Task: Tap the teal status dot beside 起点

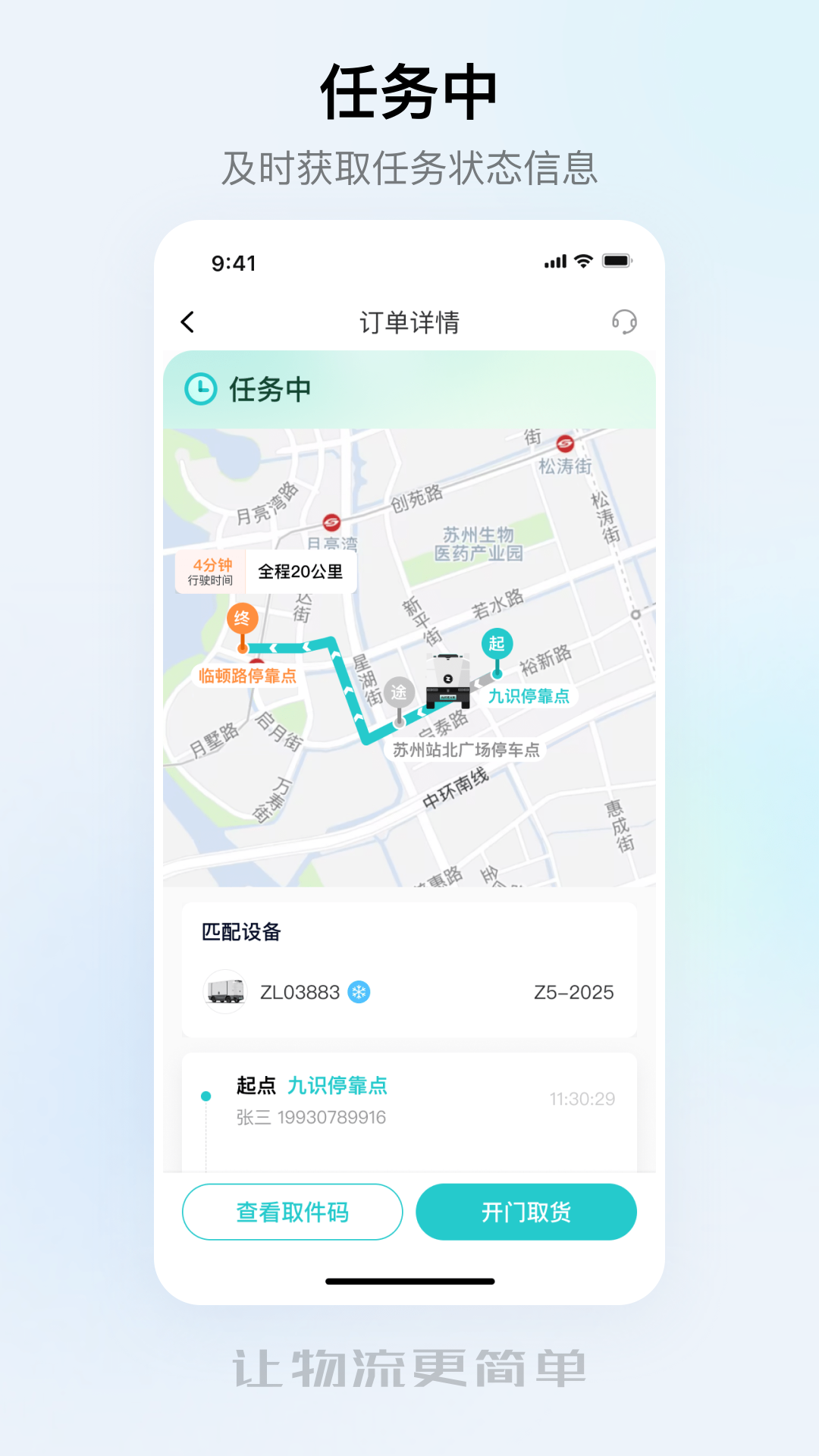Action: point(205,1095)
